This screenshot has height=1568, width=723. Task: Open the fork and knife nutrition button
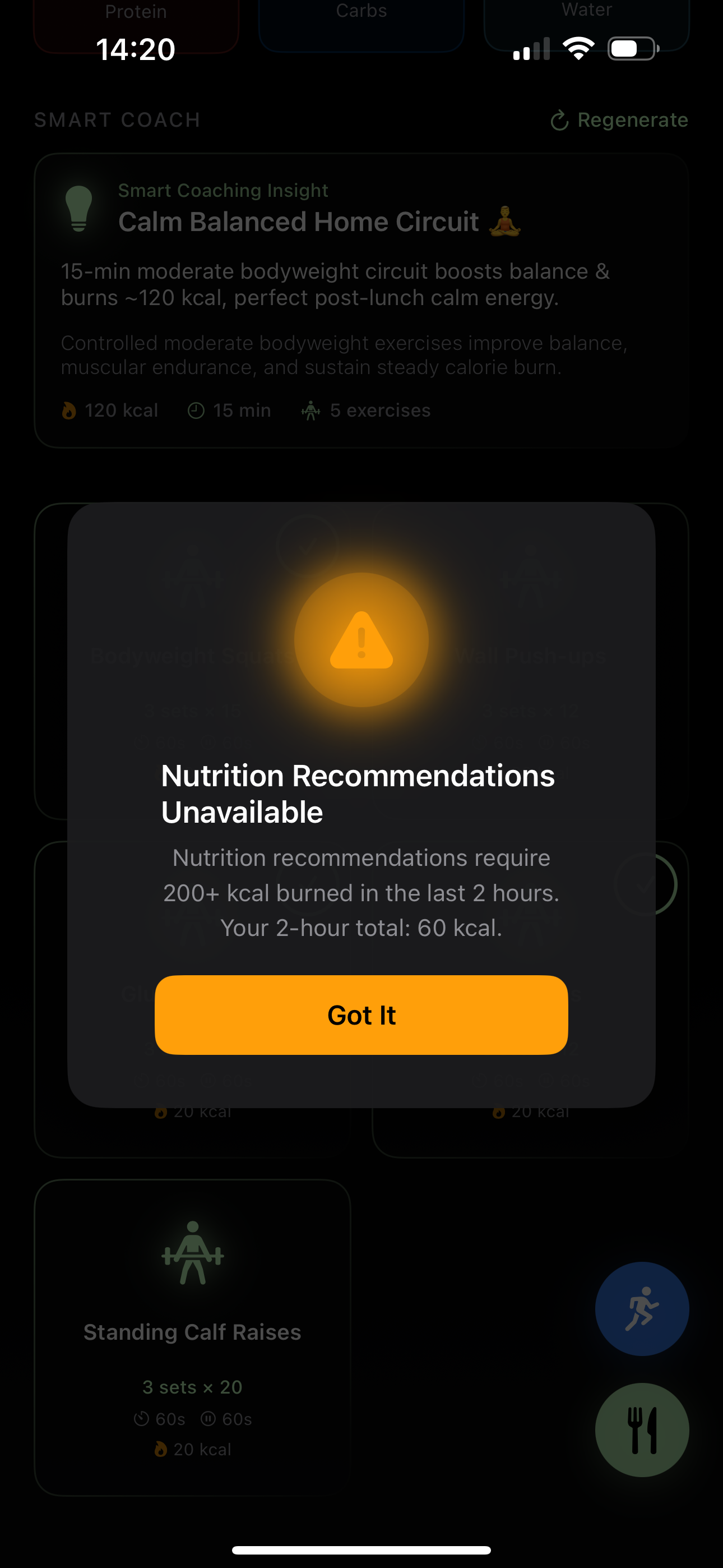pyautogui.click(x=641, y=1430)
